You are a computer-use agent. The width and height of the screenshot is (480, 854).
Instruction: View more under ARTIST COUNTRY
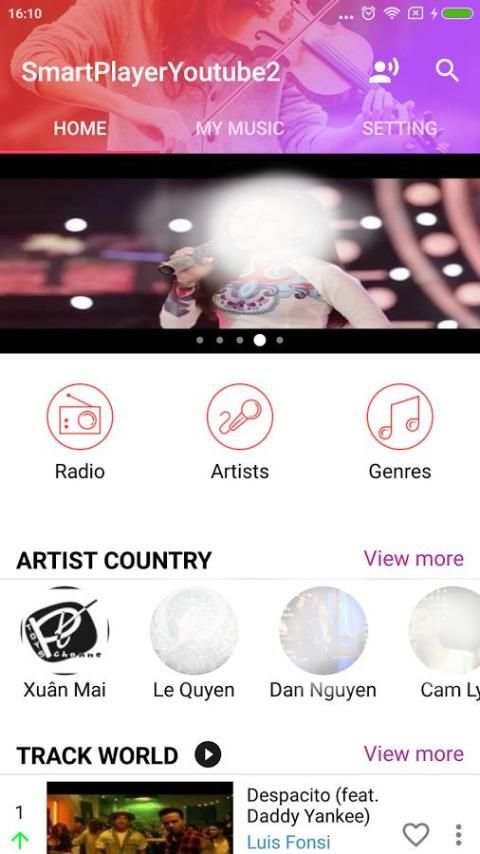(414, 559)
